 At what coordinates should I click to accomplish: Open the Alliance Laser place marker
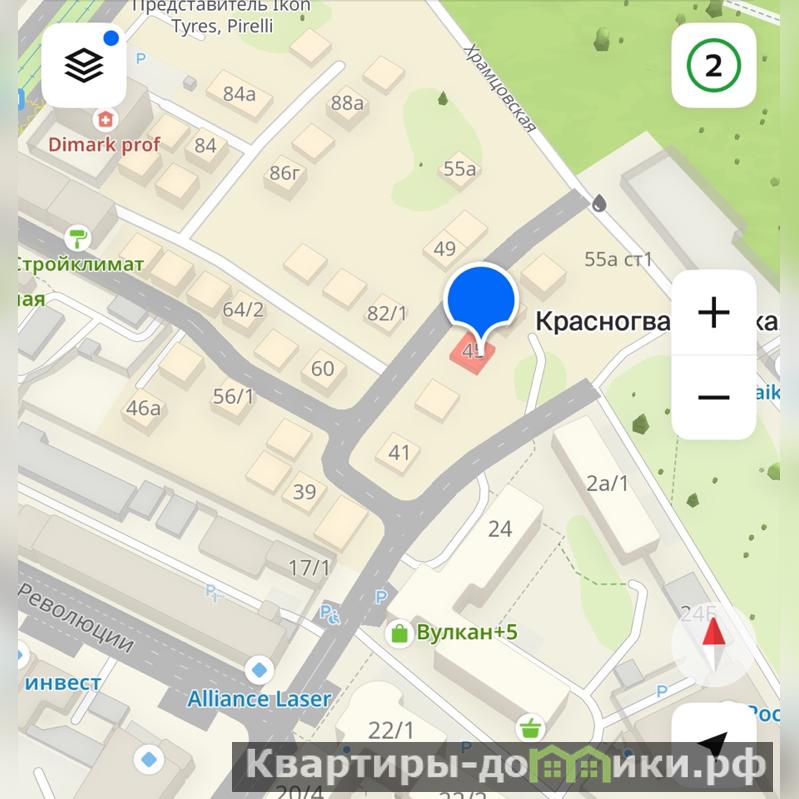coord(260,669)
